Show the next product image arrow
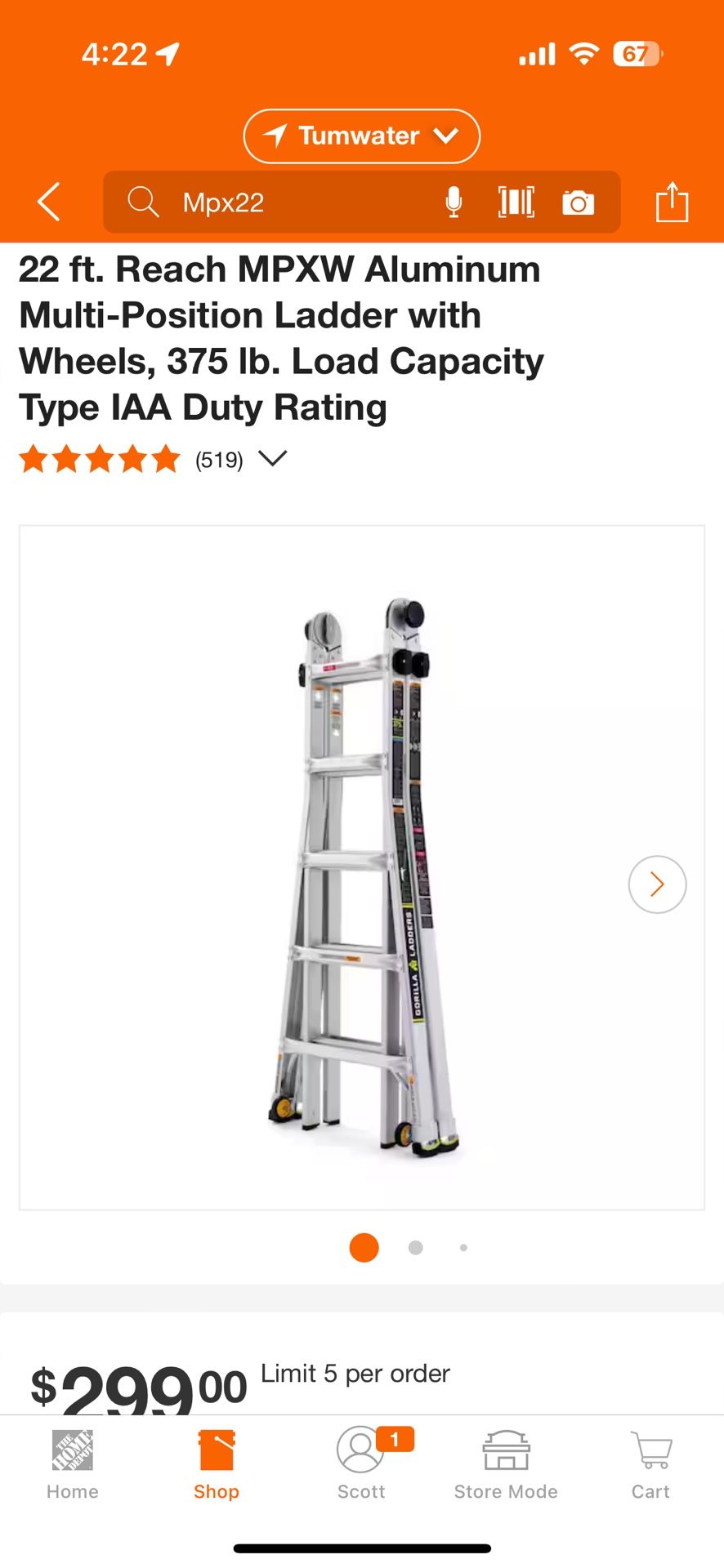Viewport: 724px width, 1568px height. pyautogui.click(x=657, y=884)
